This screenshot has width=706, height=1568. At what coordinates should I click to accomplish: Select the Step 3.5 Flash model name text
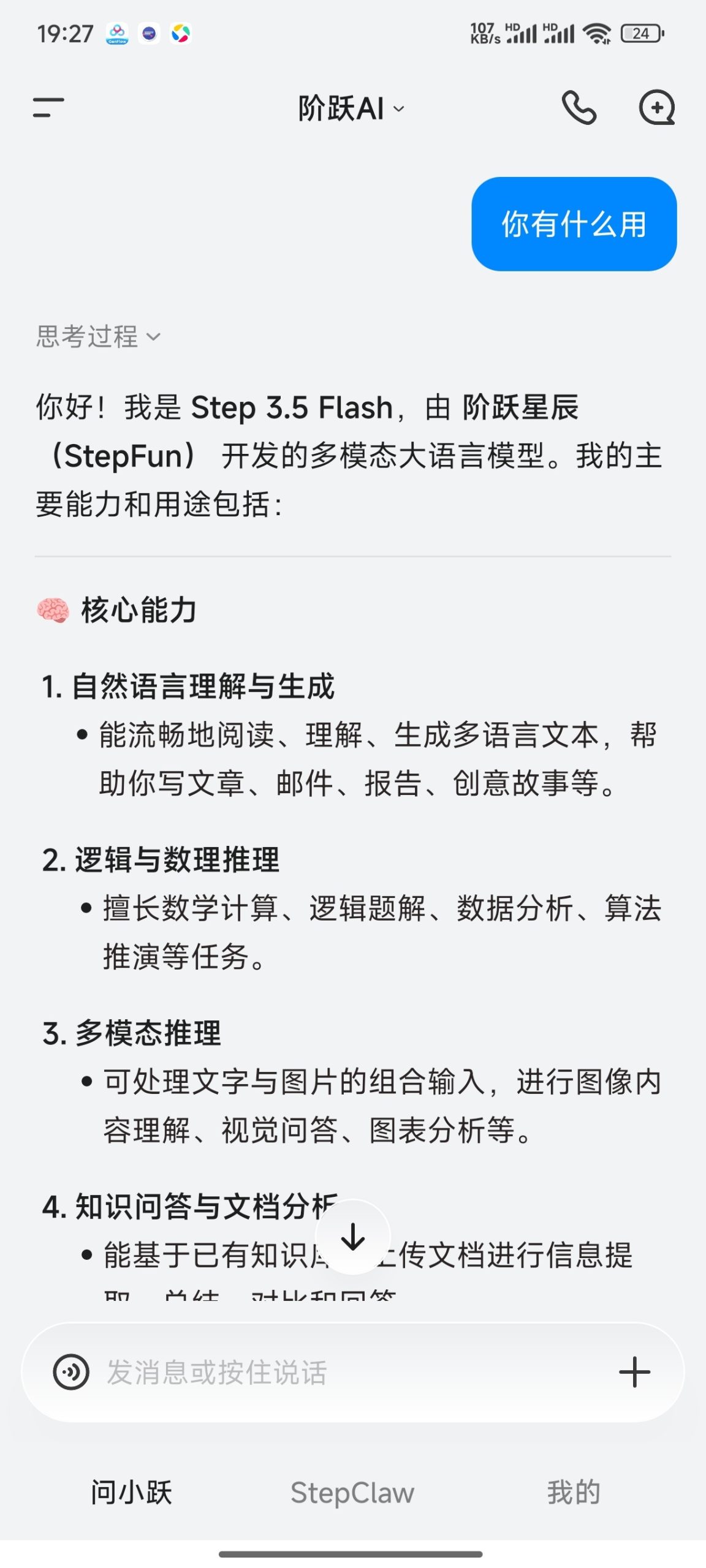[x=294, y=407]
